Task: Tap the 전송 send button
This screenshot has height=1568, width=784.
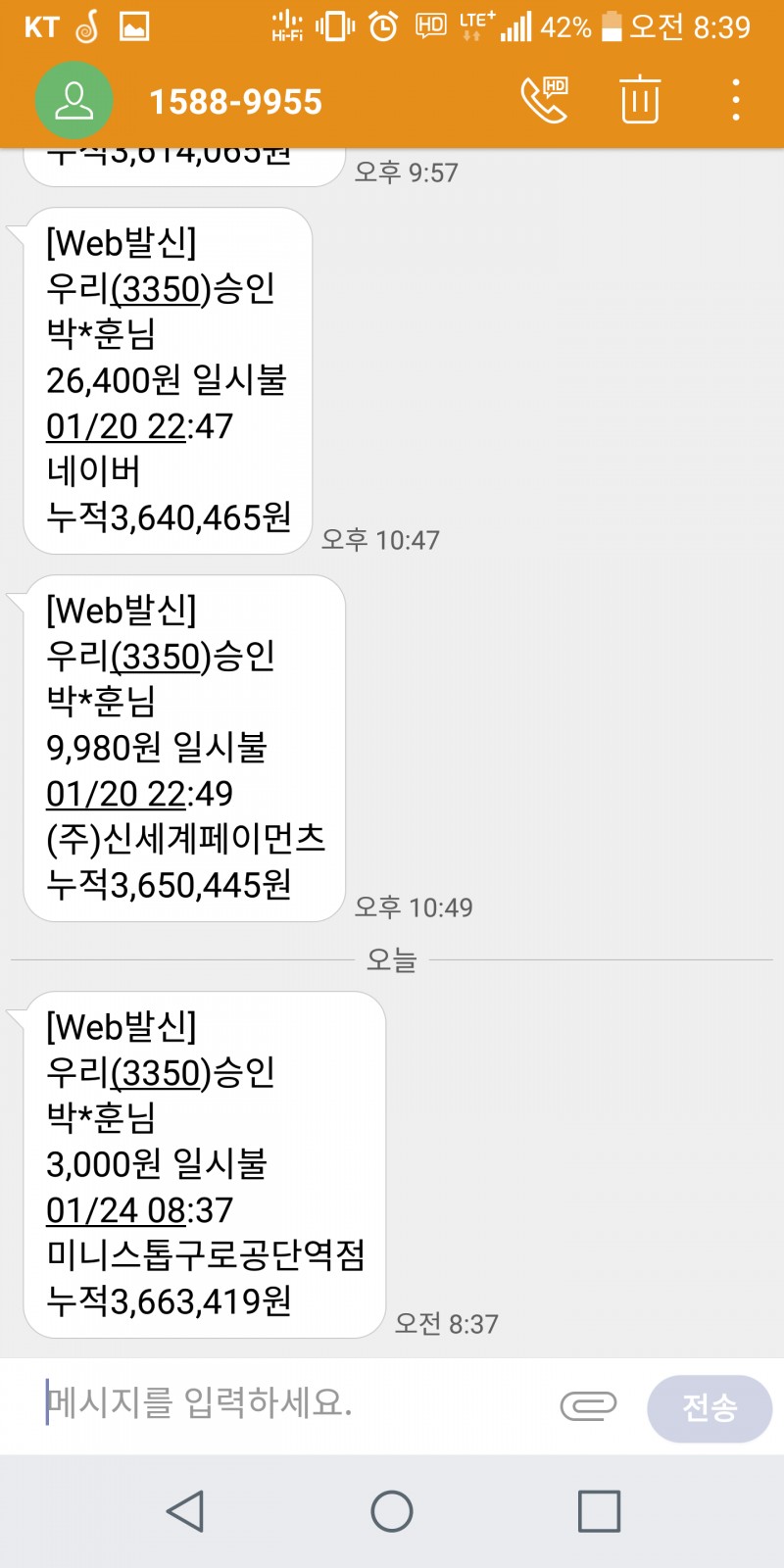Action: click(710, 1408)
